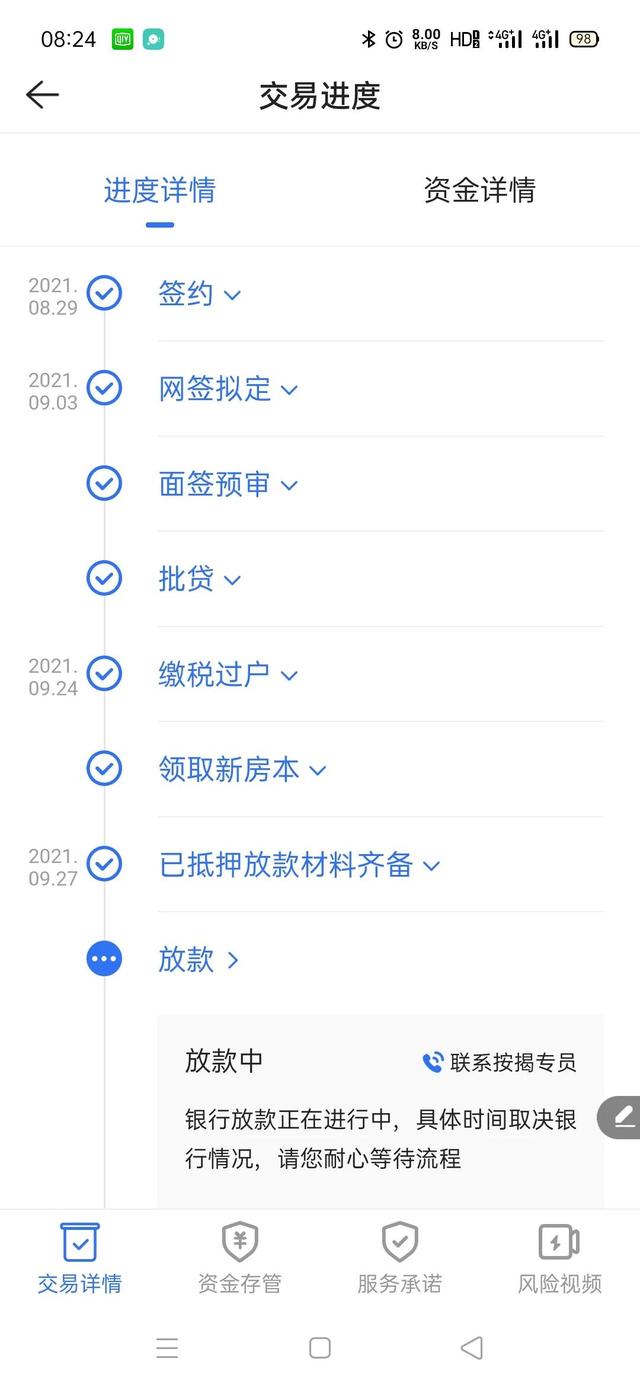Expand the 缴税过户 step
Screen dimensions: 640x1387
pyautogui.click(x=228, y=674)
